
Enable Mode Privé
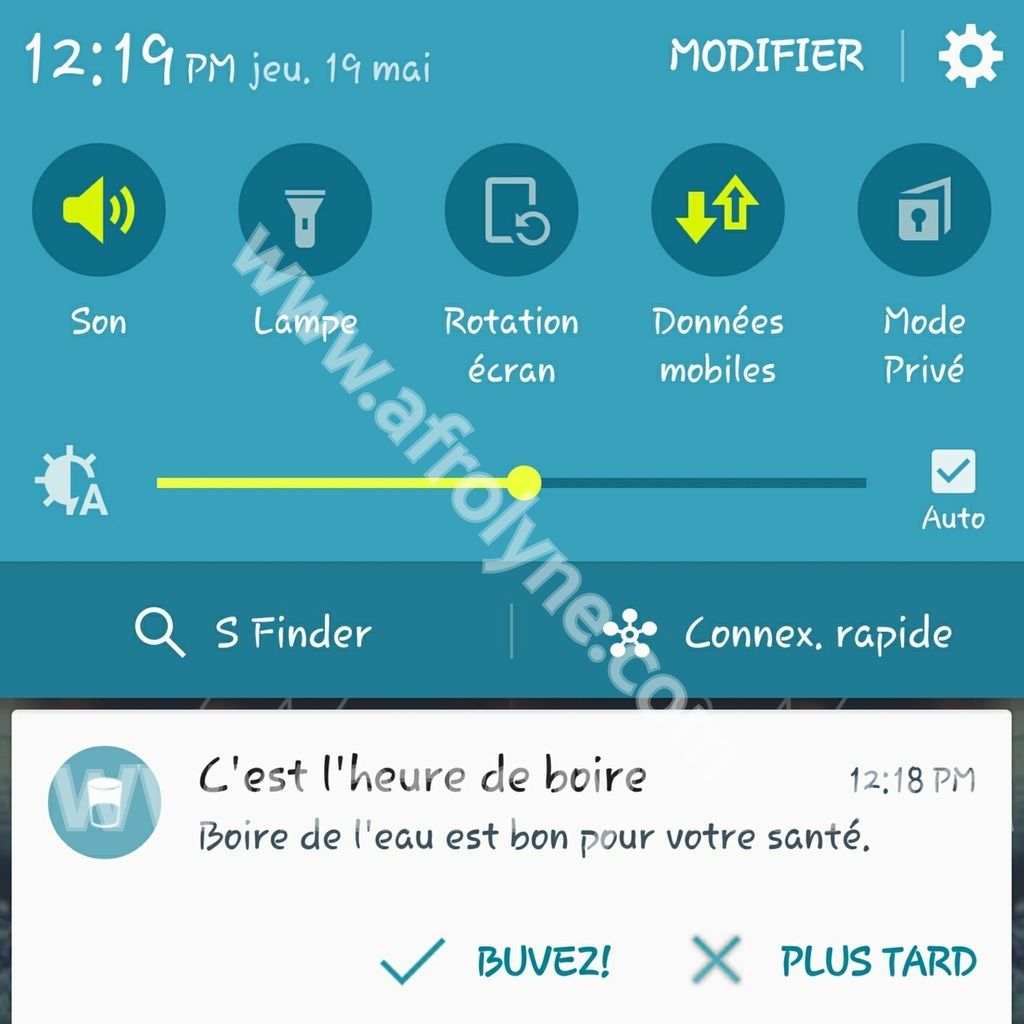pos(924,211)
